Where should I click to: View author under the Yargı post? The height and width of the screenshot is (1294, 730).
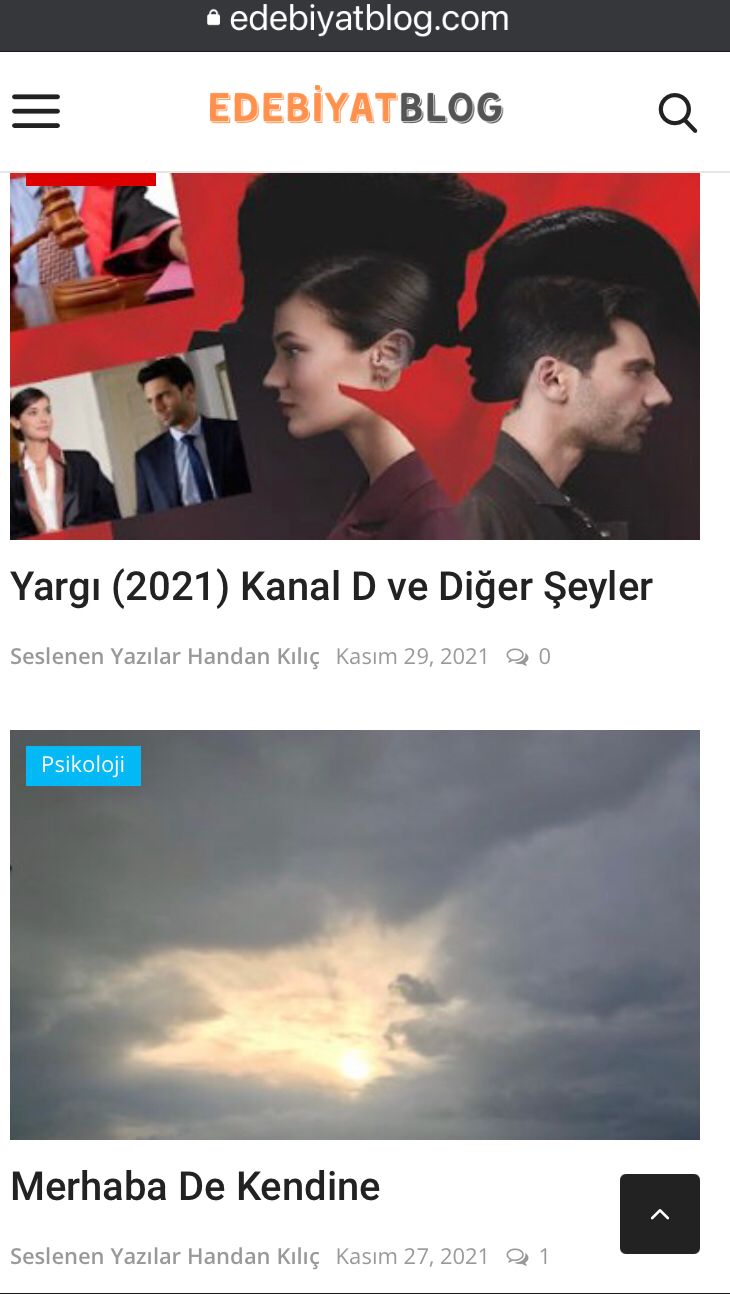coord(165,656)
